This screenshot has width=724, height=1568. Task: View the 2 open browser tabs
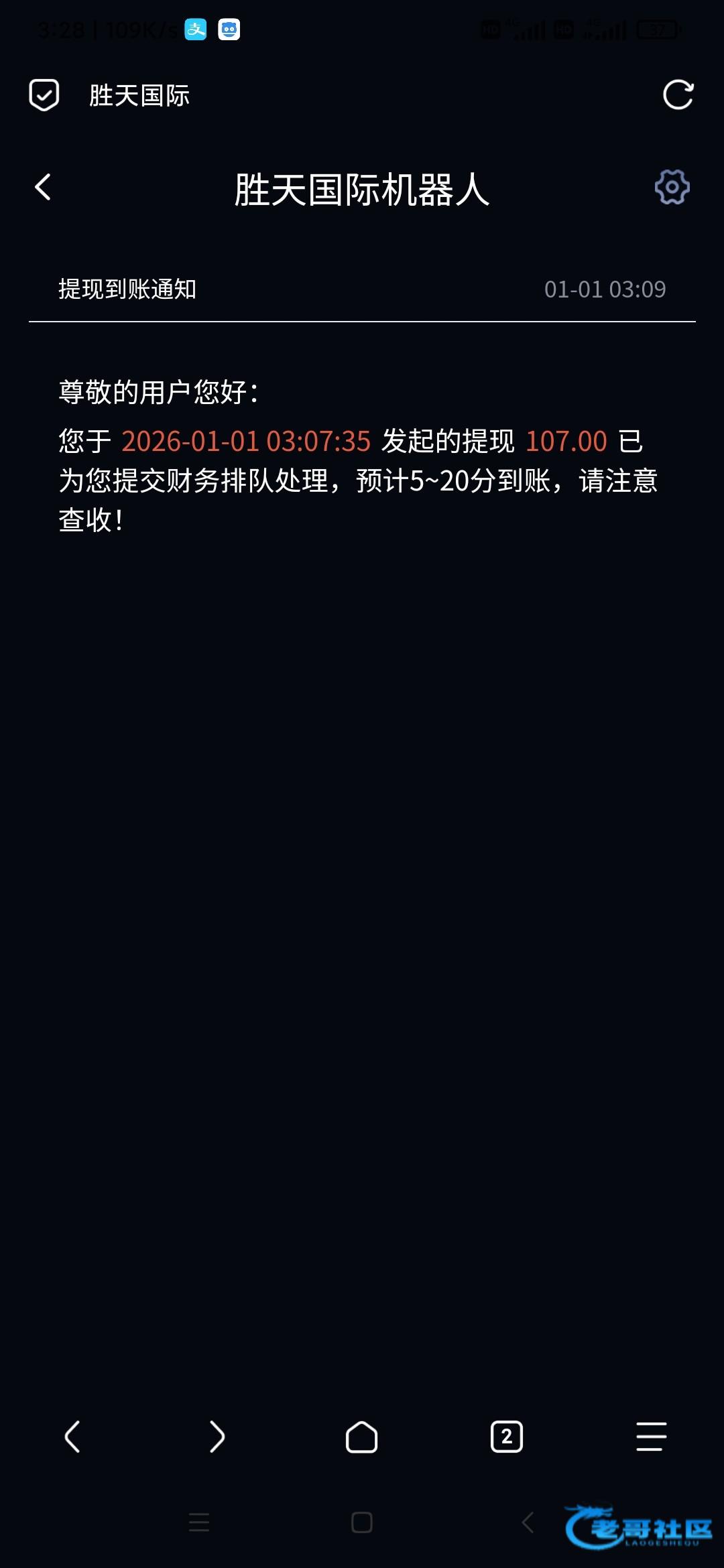[506, 1436]
